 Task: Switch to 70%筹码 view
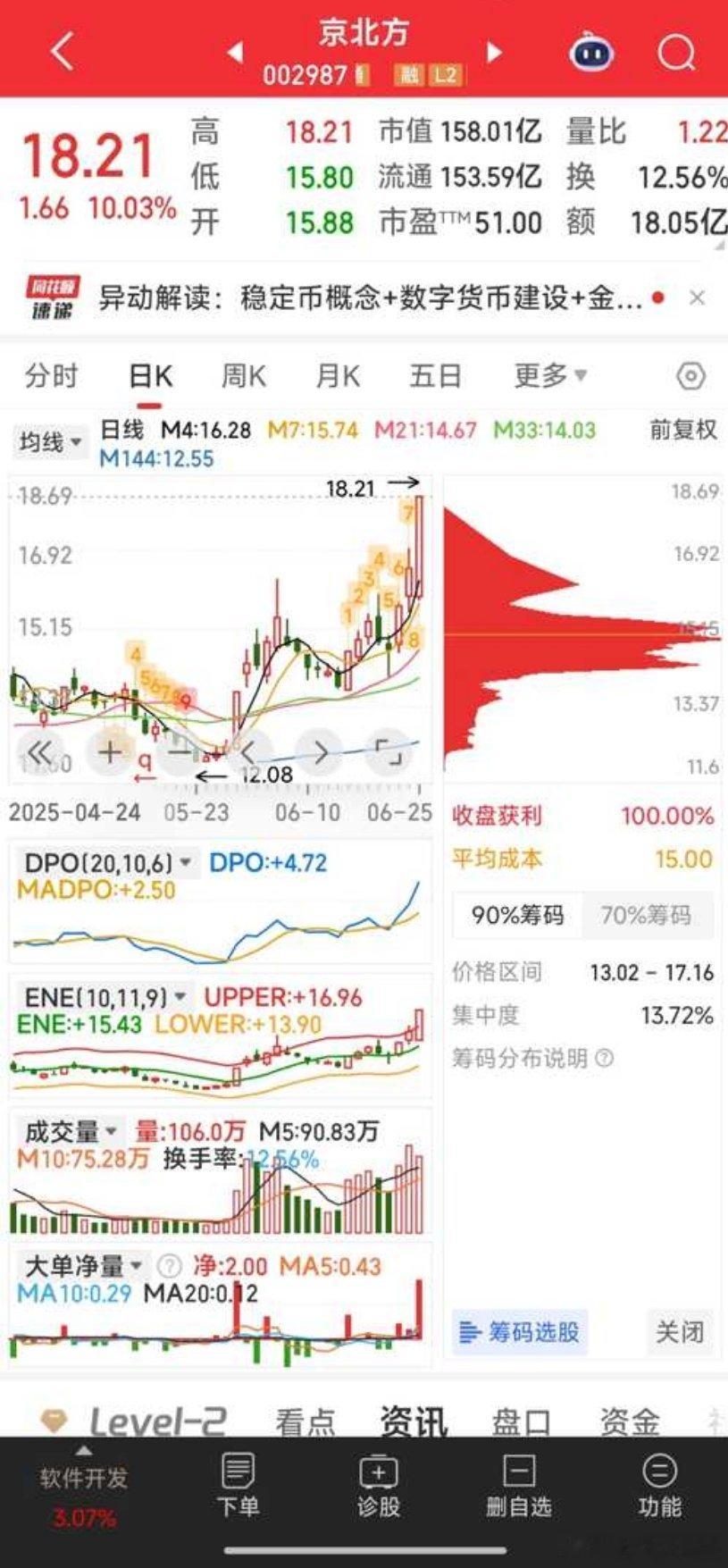click(646, 915)
